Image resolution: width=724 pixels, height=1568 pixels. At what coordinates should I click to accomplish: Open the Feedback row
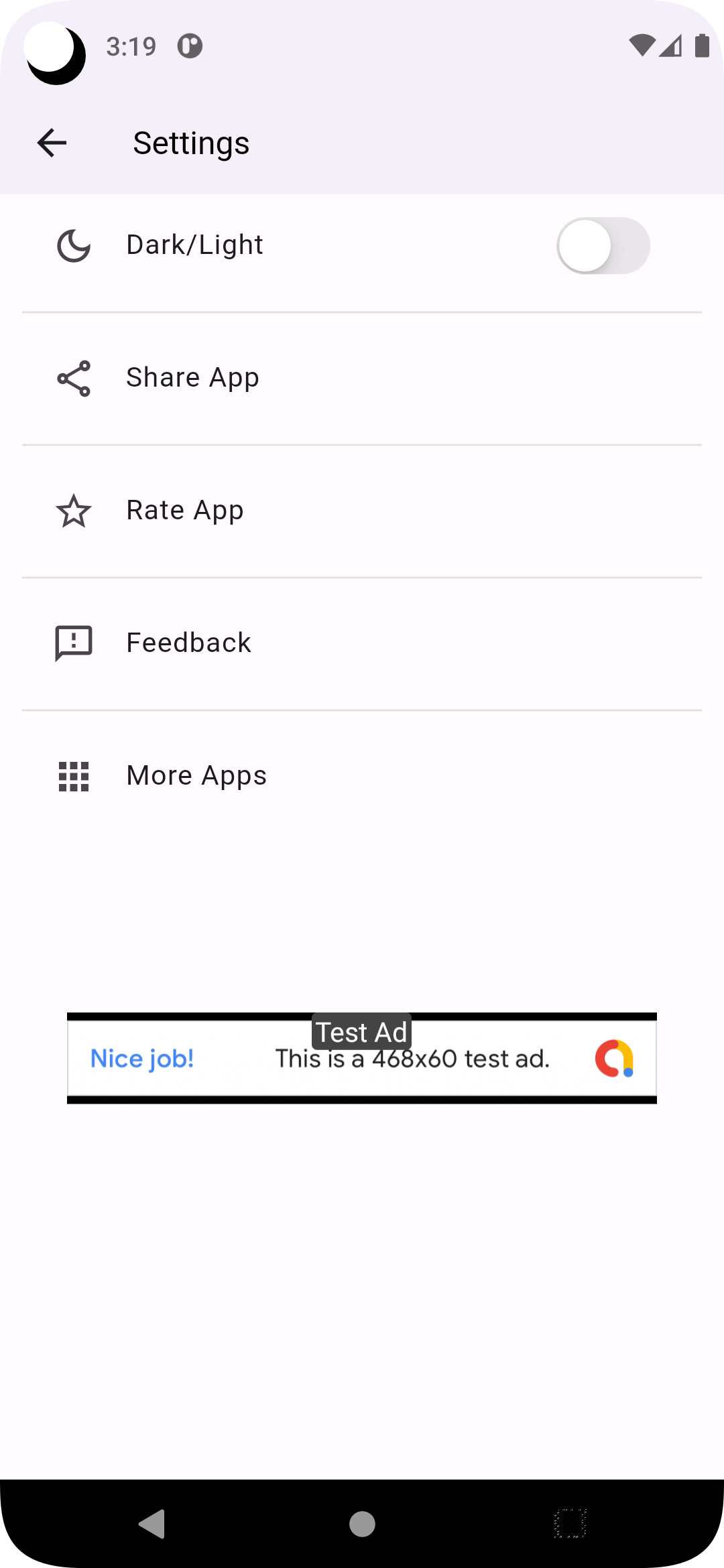click(189, 643)
